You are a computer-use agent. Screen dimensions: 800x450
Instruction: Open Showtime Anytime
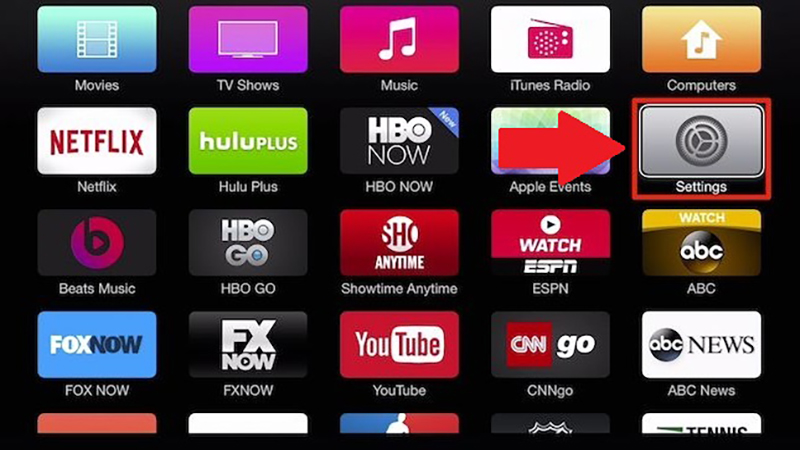click(x=399, y=243)
